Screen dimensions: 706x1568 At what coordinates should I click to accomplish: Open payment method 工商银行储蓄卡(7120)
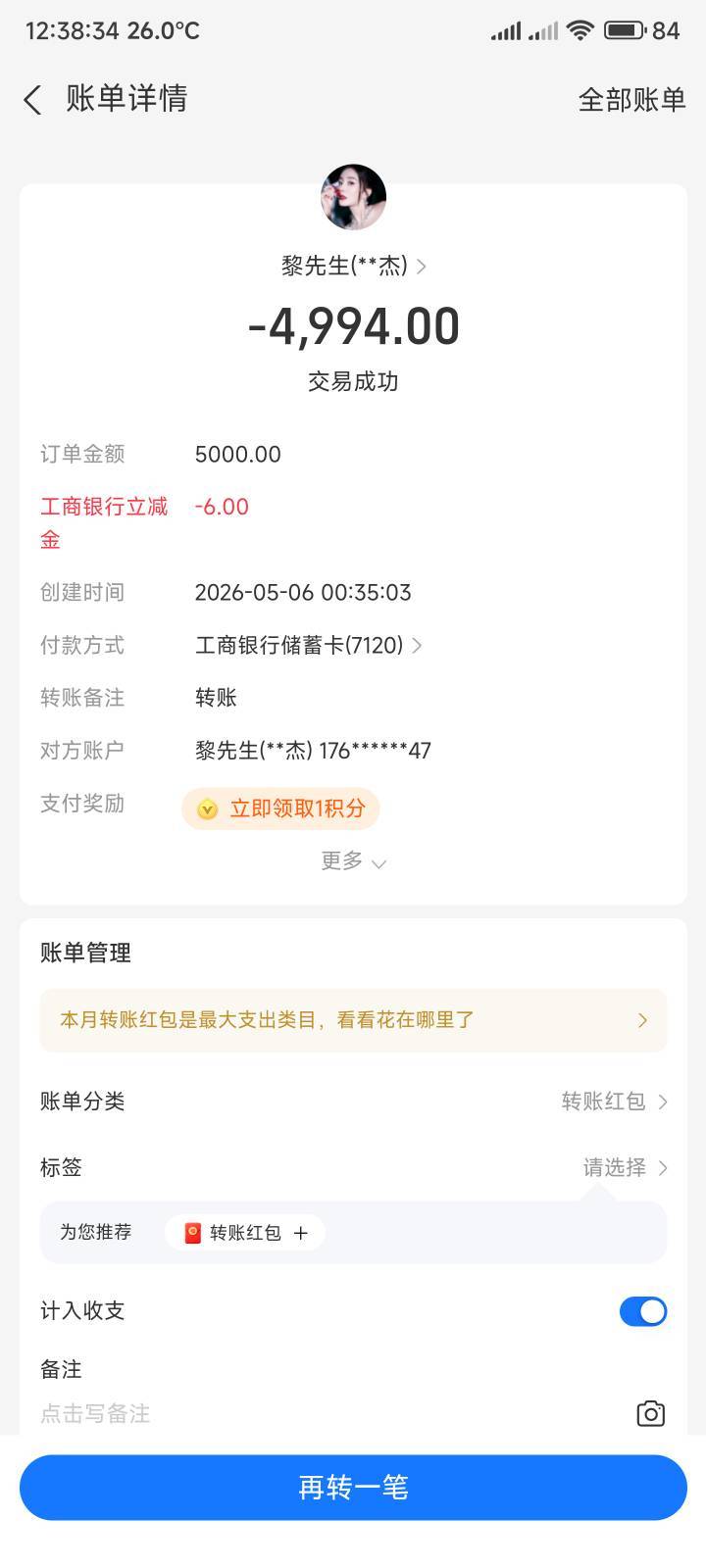point(309,645)
